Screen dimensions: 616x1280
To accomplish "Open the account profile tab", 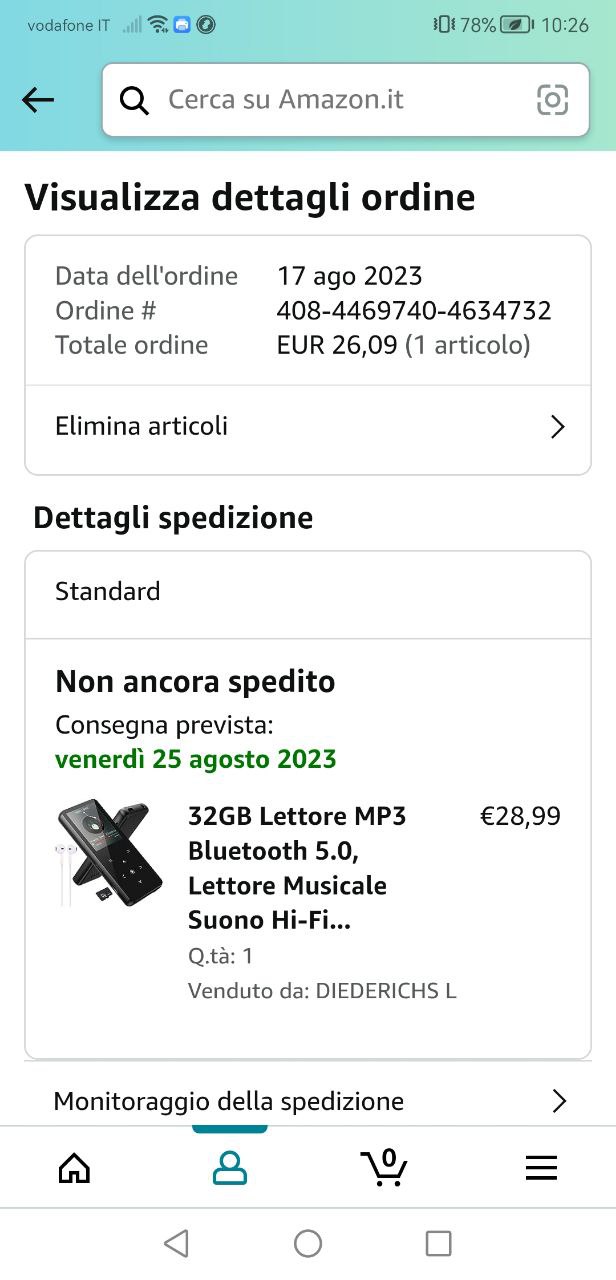I will coord(230,1167).
